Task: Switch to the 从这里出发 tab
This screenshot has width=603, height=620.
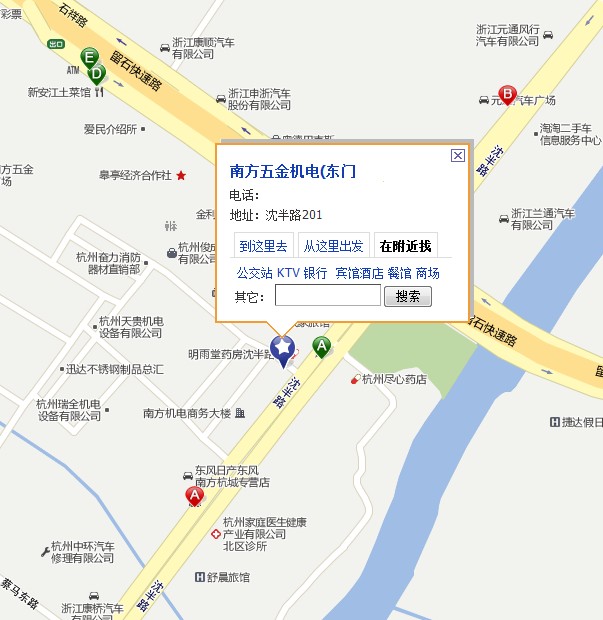Action: pos(334,246)
